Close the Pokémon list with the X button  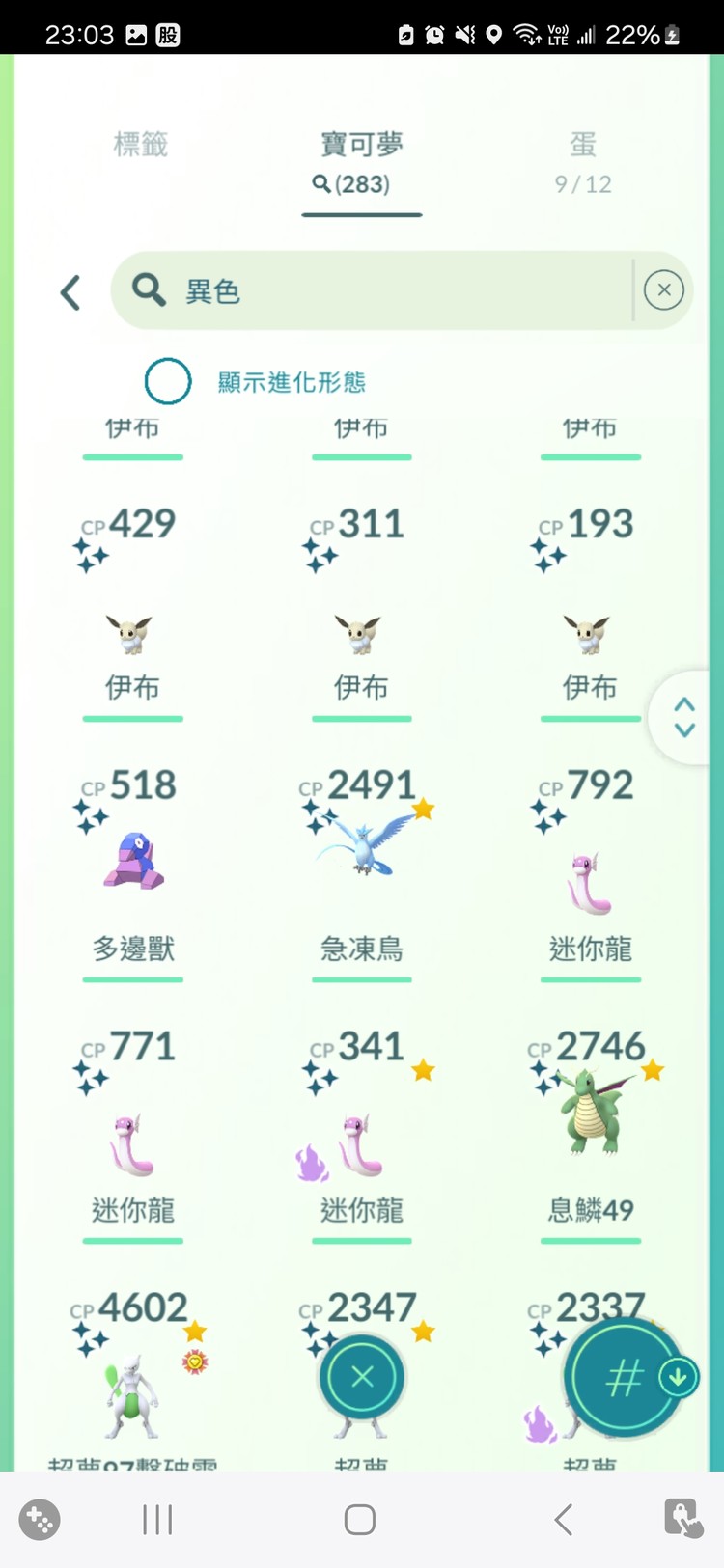(x=362, y=1377)
